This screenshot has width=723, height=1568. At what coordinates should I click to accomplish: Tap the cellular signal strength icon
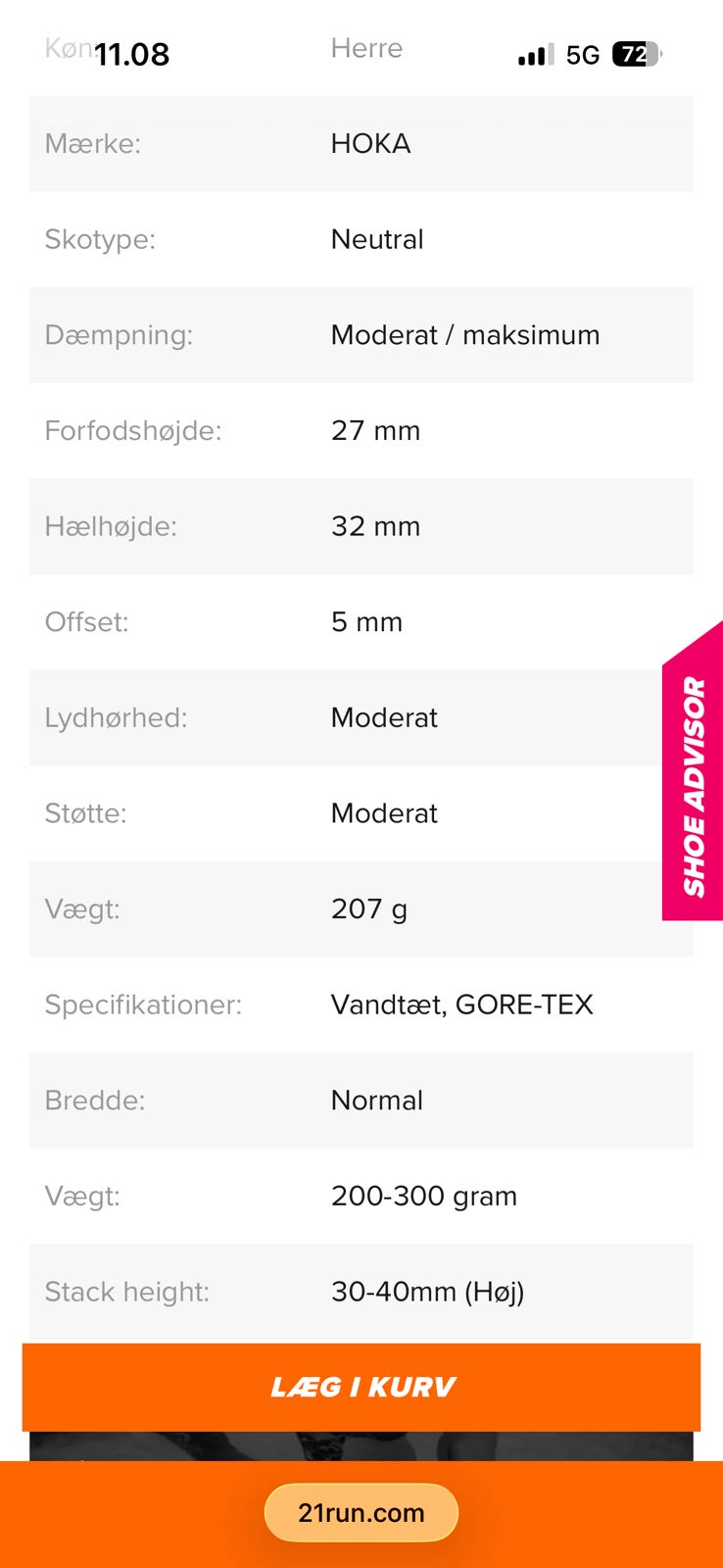click(532, 56)
